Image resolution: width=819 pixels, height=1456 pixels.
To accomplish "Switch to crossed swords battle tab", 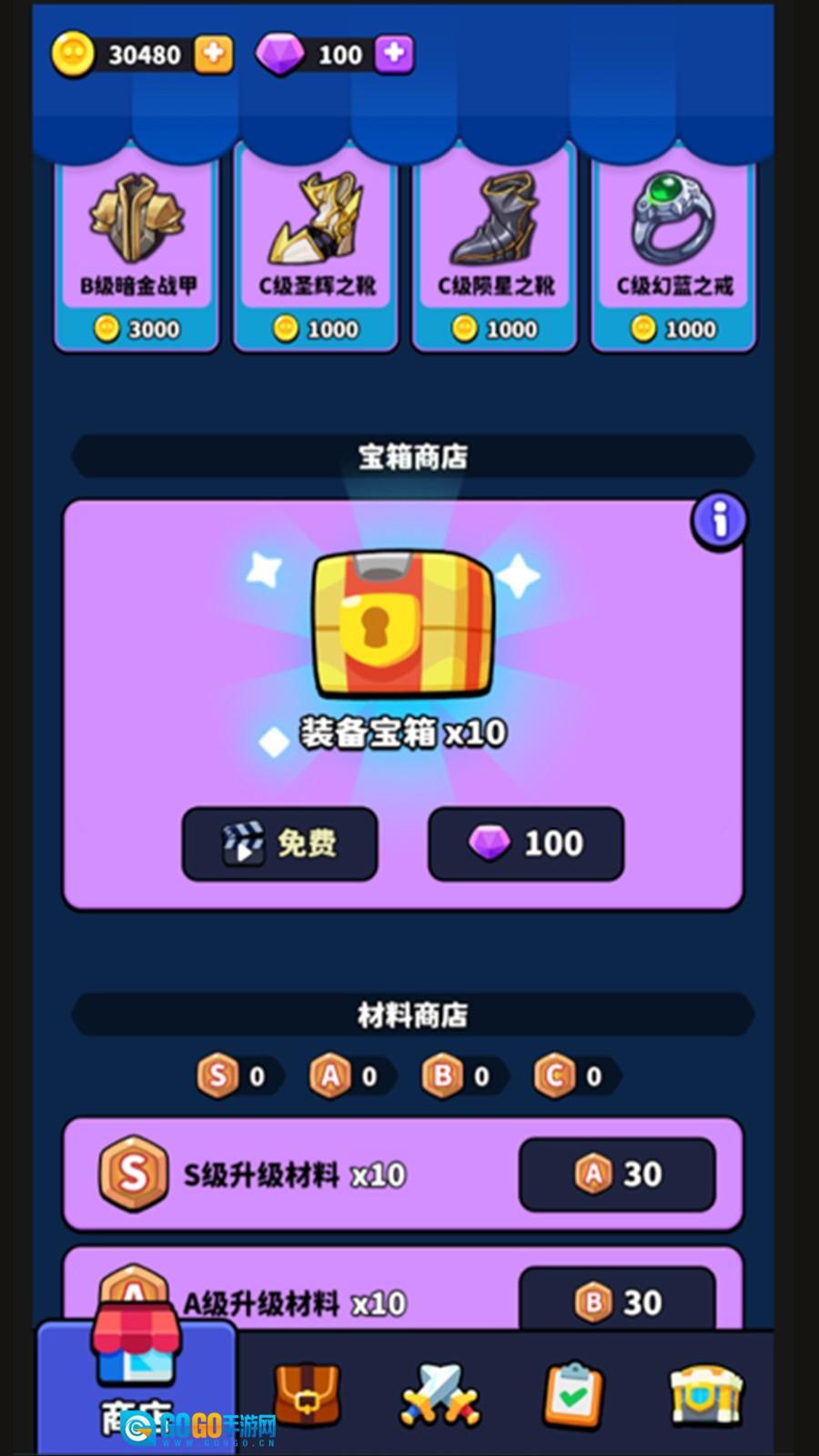I will [440, 1393].
